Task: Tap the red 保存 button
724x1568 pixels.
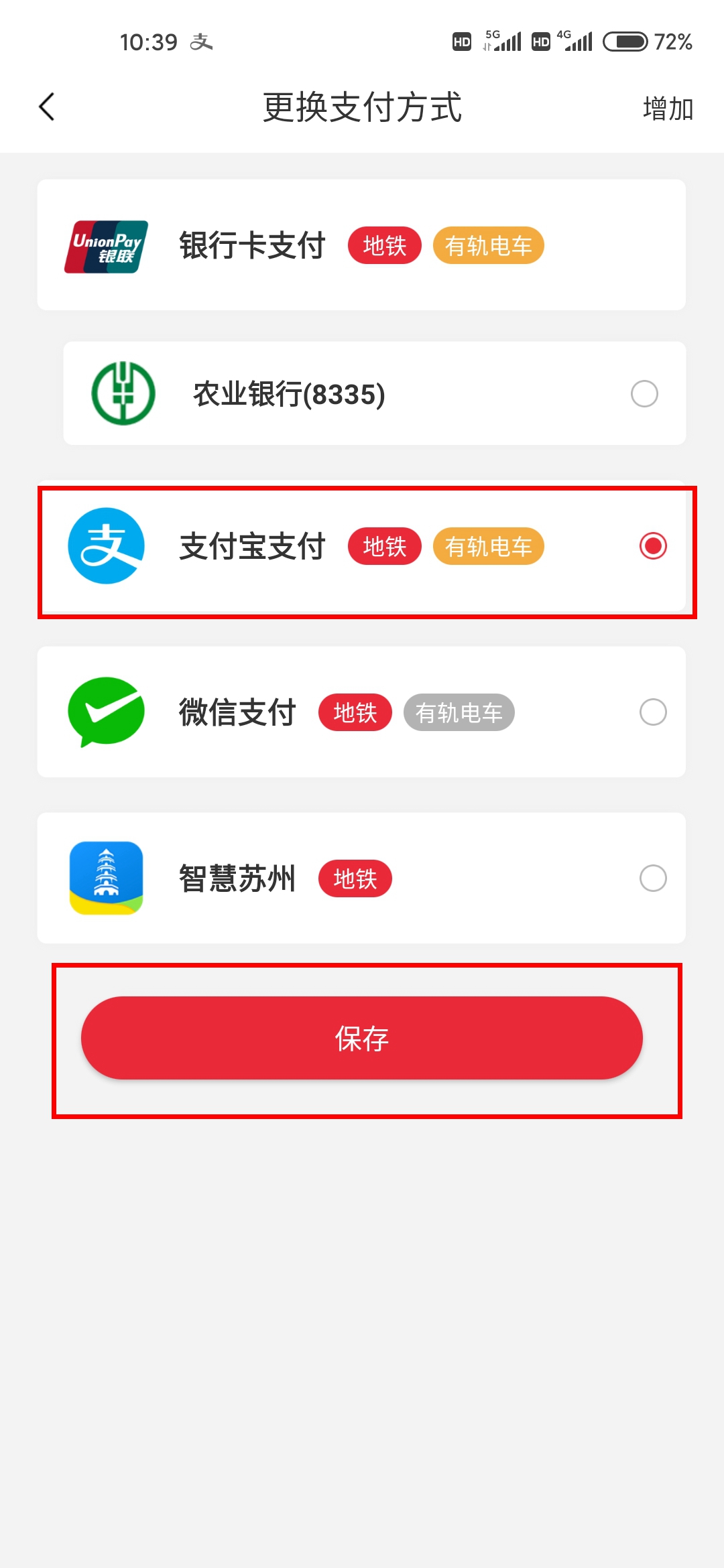Action: [362, 1038]
